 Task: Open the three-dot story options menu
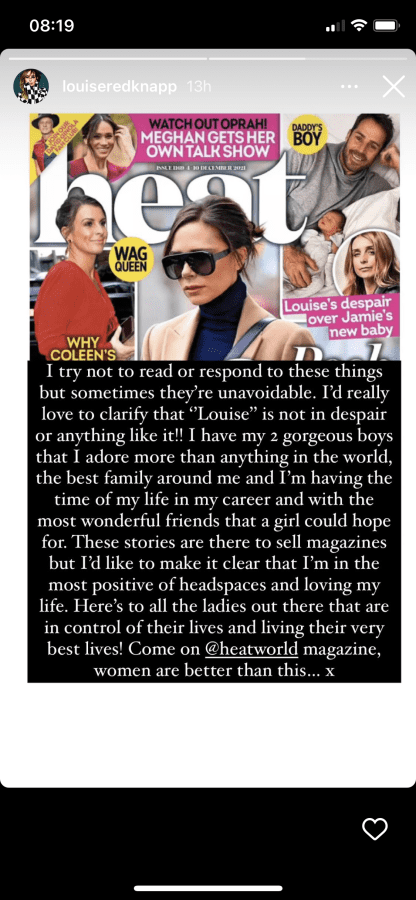point(349,87)
